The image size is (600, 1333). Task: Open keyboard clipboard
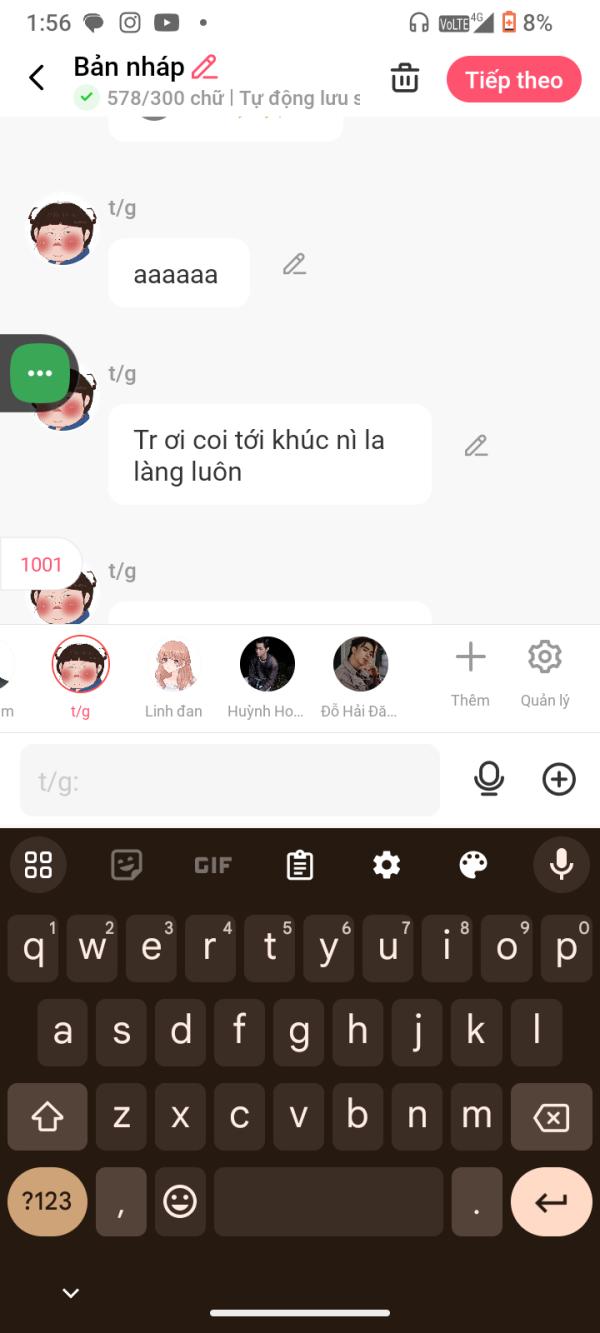[x=300, y=865]
